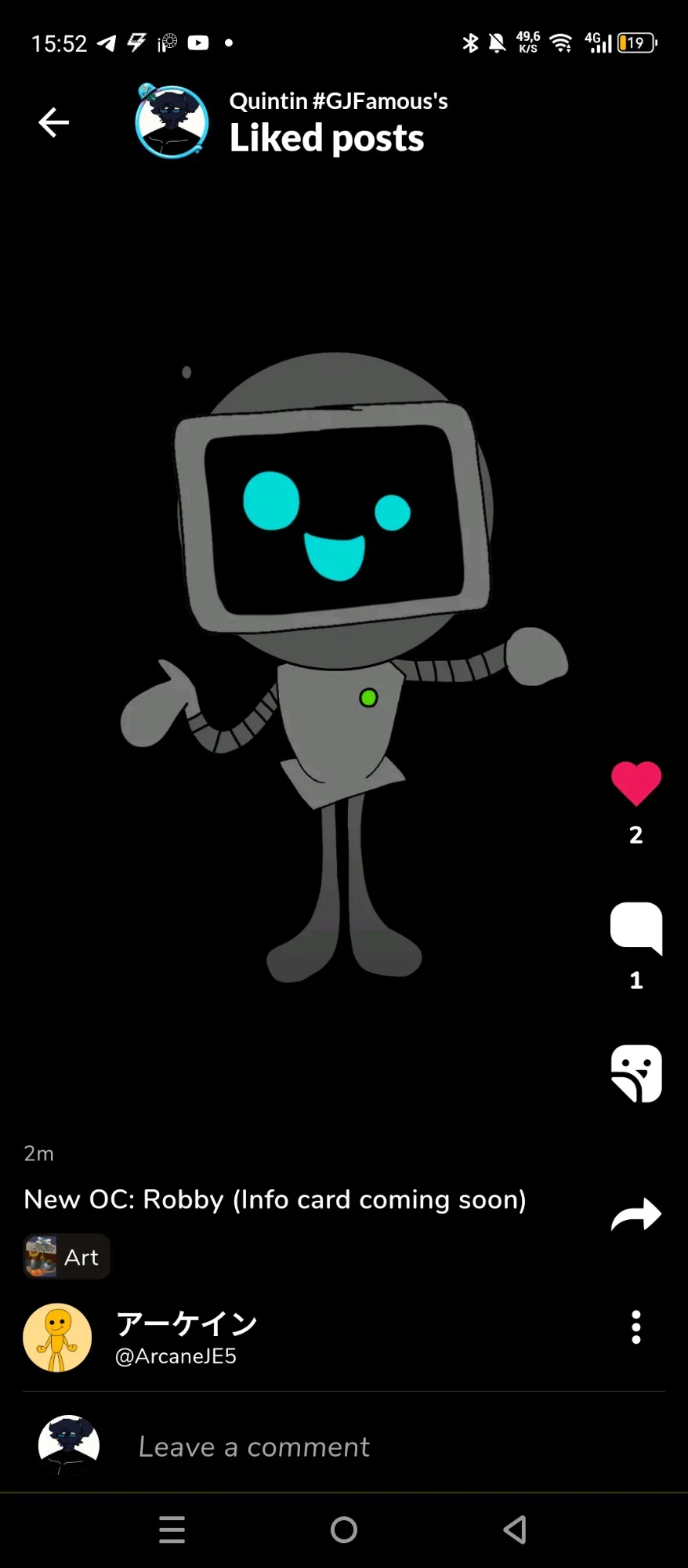Screen dimensions: 688x1568
Task: Go back using the top arrow
Action: [x=53, y=122]
